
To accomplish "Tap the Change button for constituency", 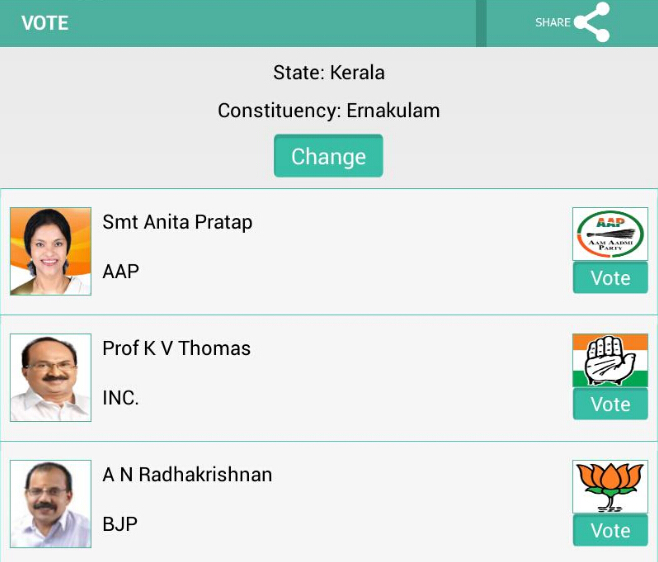I will [x=328, y=156].
